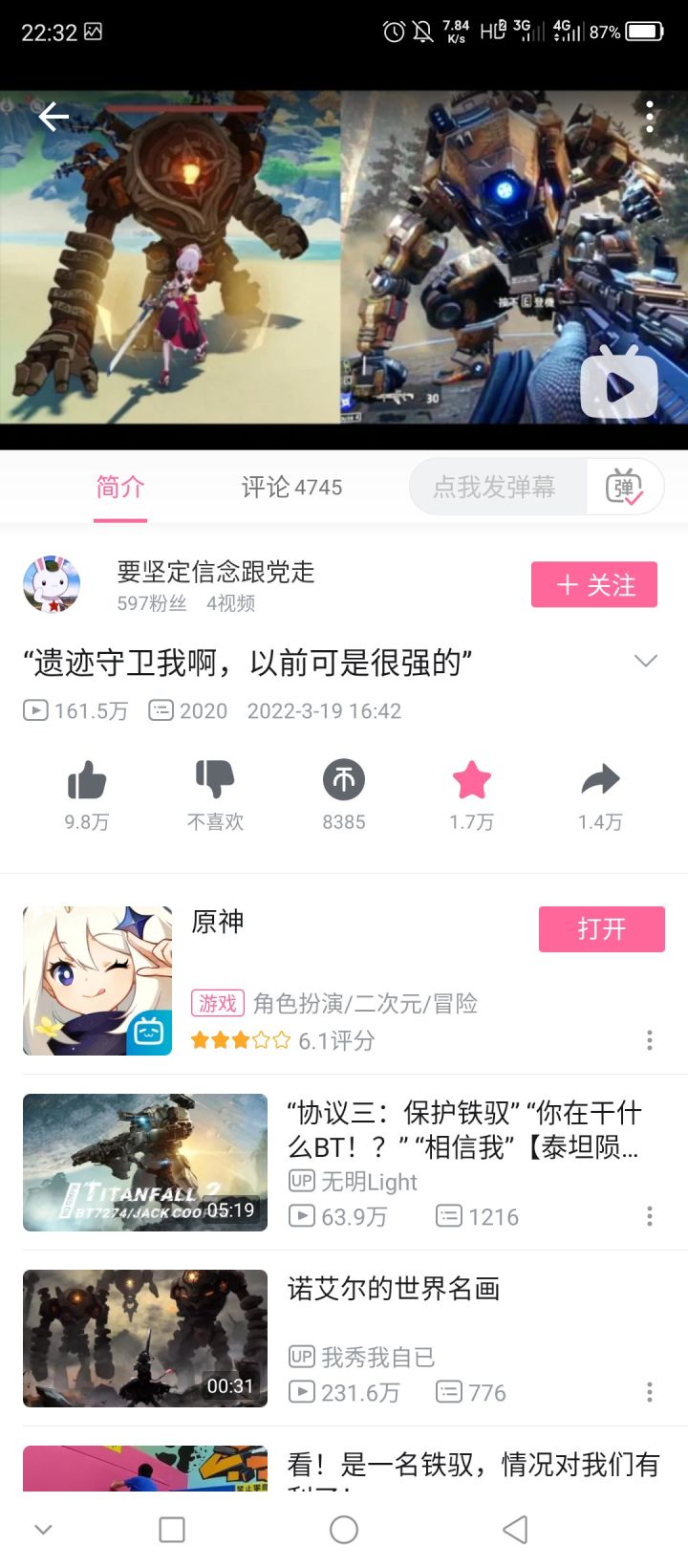
Task: Like the video with thumbs up
Action: [x=87, y=781]
